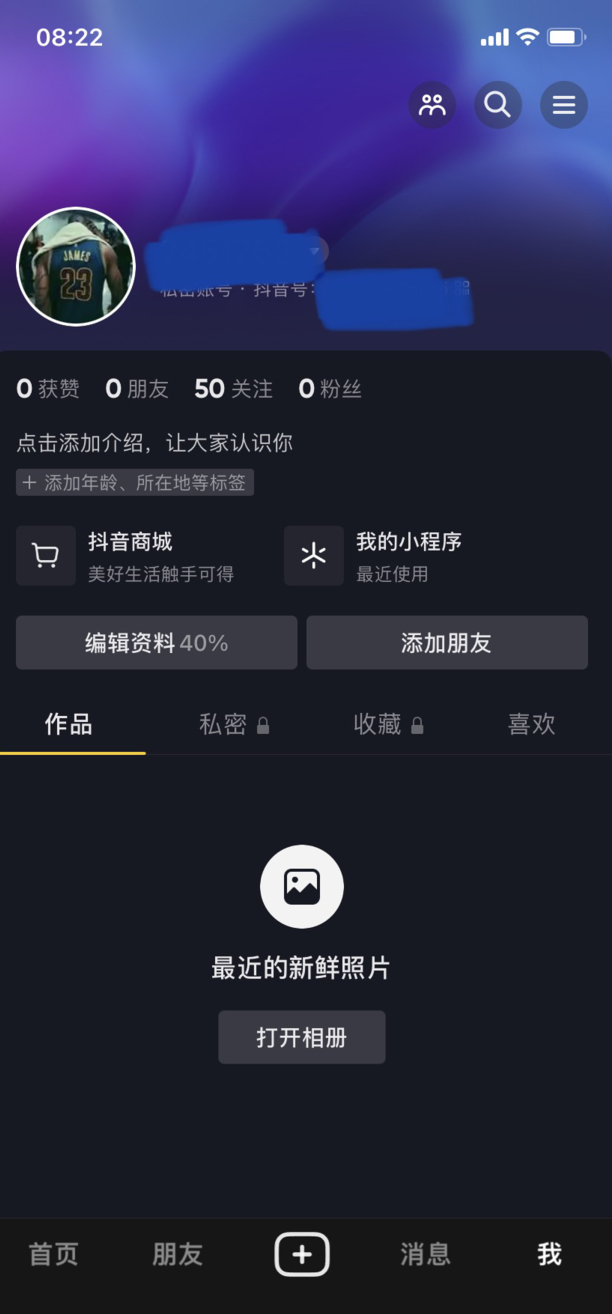Switch to the 喜欢 tab

click(531, 724)
